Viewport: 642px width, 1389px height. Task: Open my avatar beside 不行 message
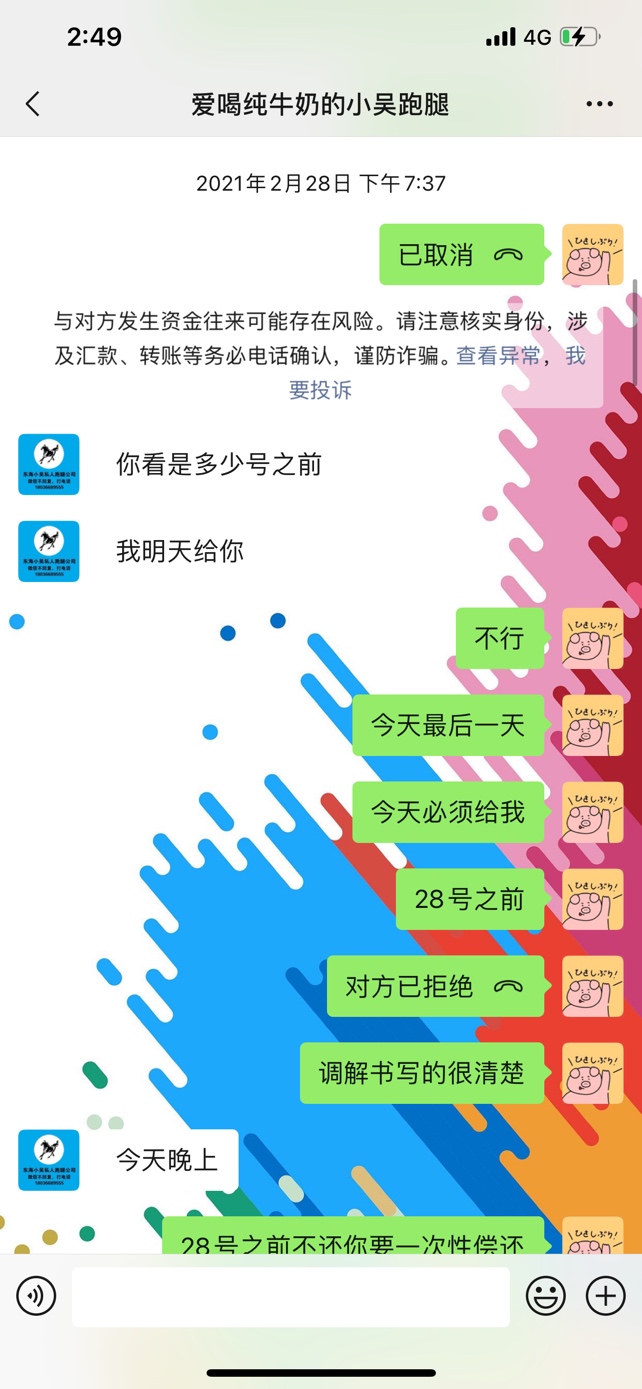pos(592,638)
